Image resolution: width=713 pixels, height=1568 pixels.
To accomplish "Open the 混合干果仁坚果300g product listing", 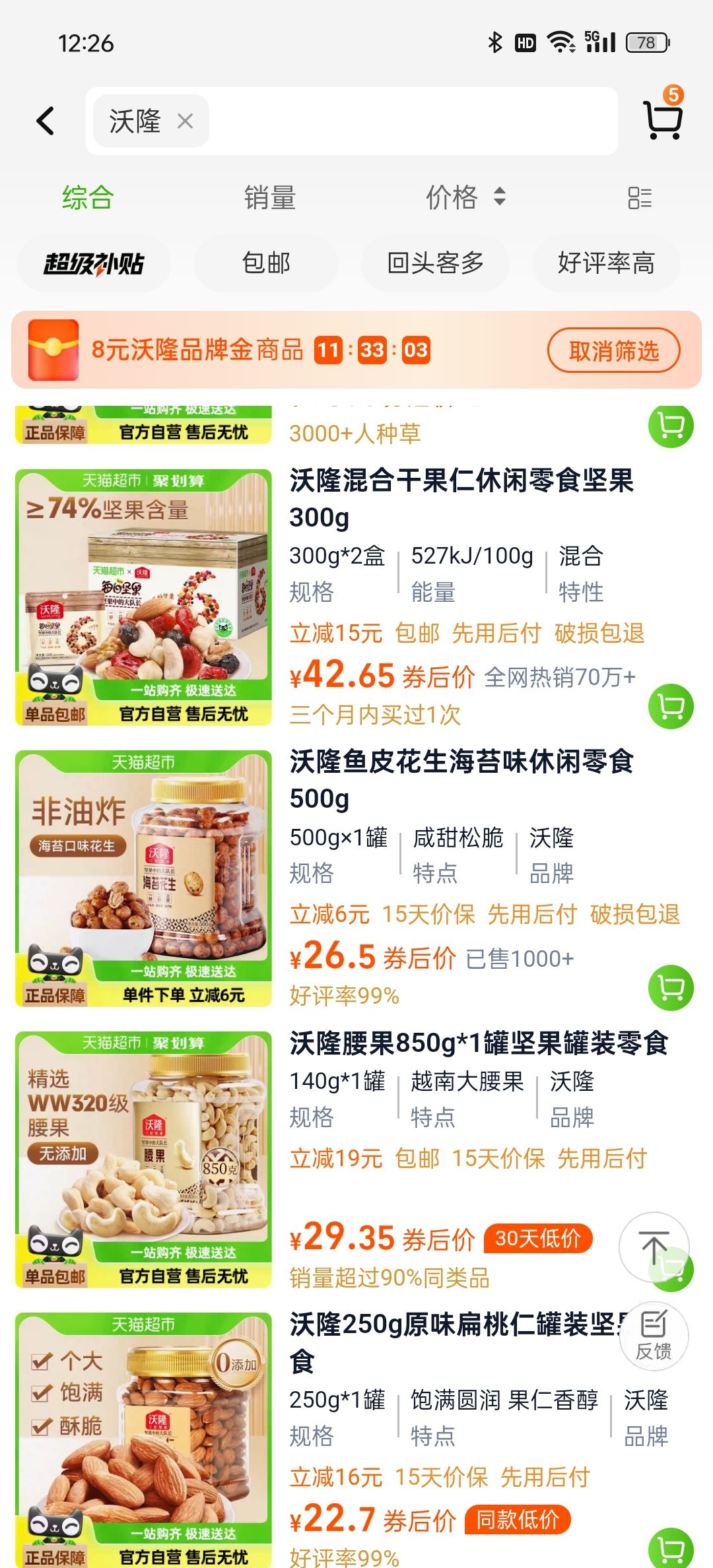I will [462, 502].
